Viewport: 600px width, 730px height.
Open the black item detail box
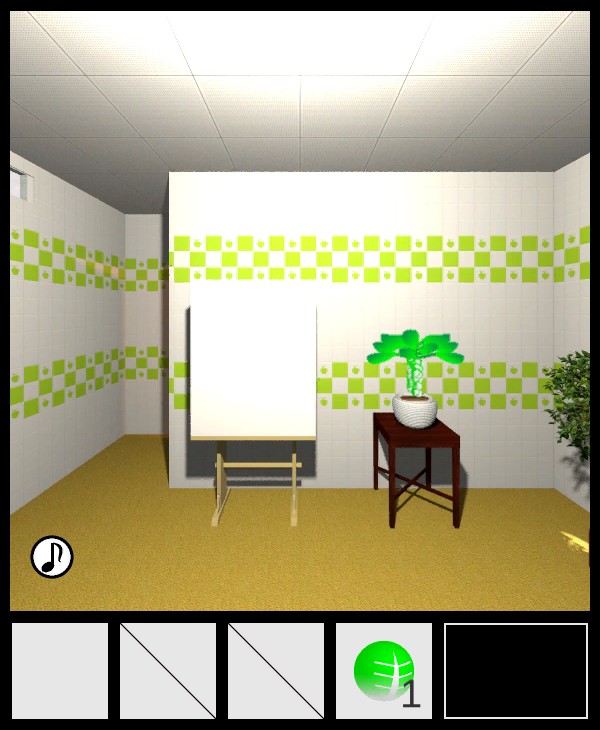516,671
